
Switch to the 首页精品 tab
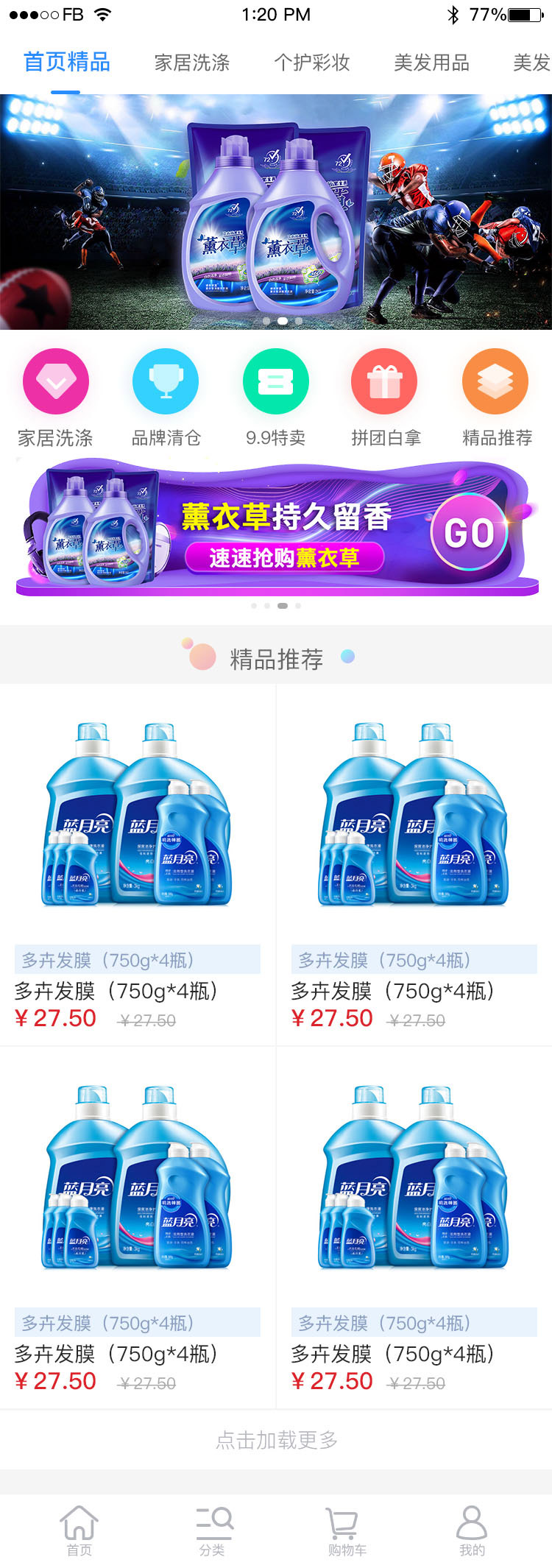[x=67, y=63]
